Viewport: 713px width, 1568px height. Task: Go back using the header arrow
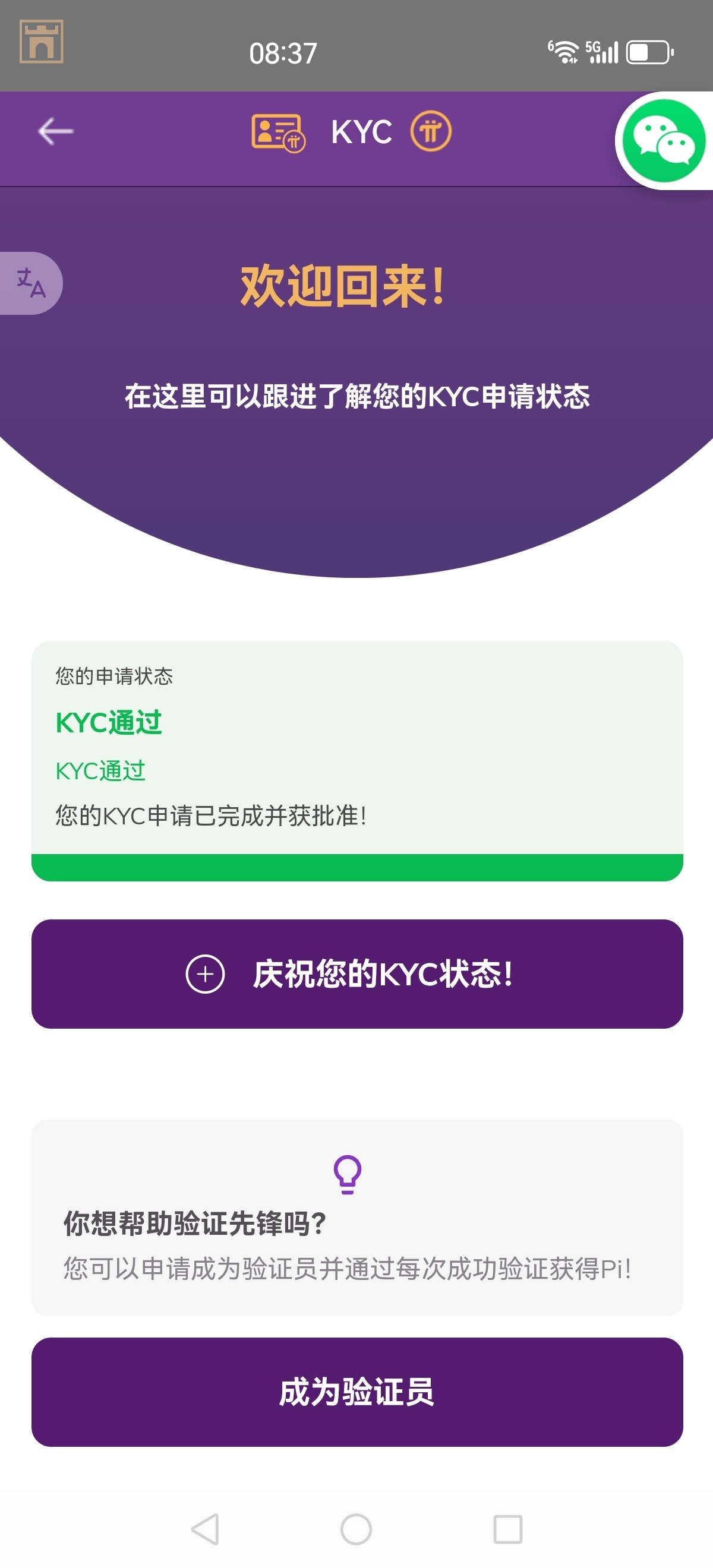click(x=55, y=131)
